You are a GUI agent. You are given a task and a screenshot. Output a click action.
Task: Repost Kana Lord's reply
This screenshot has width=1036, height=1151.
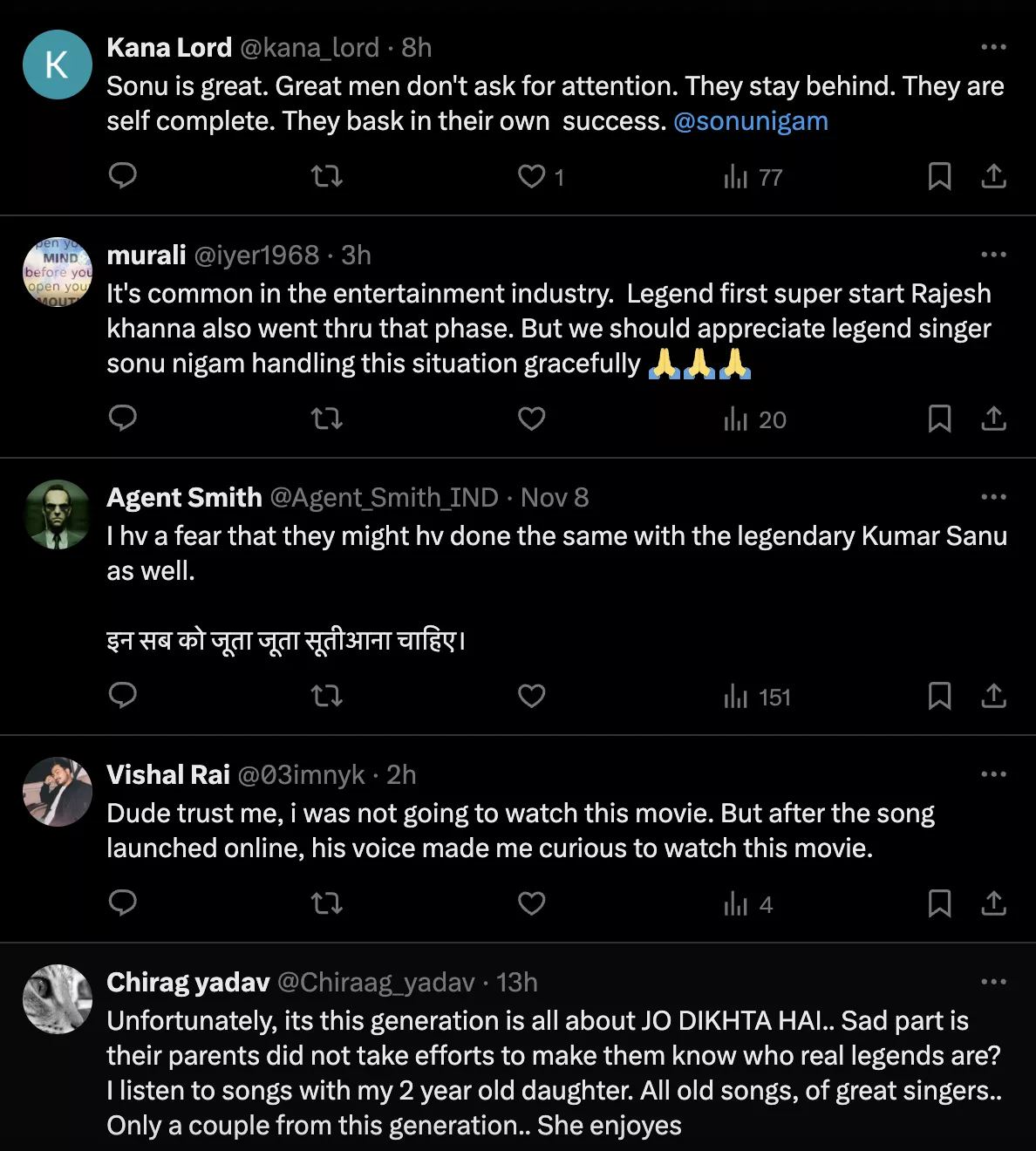(x=327, y=177)
